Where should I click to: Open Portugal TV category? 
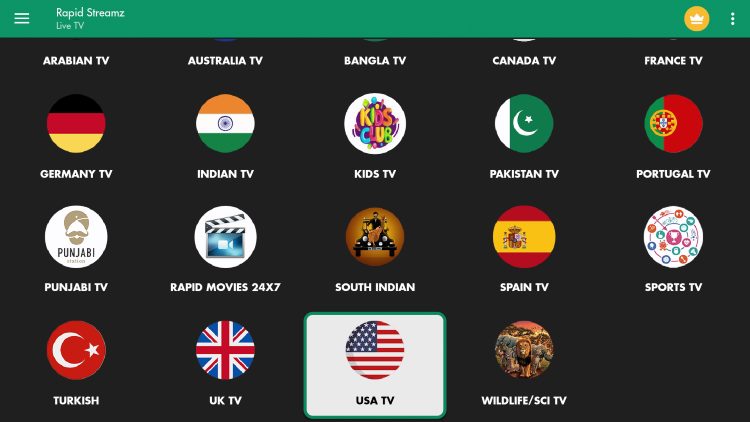click(673, 124)
